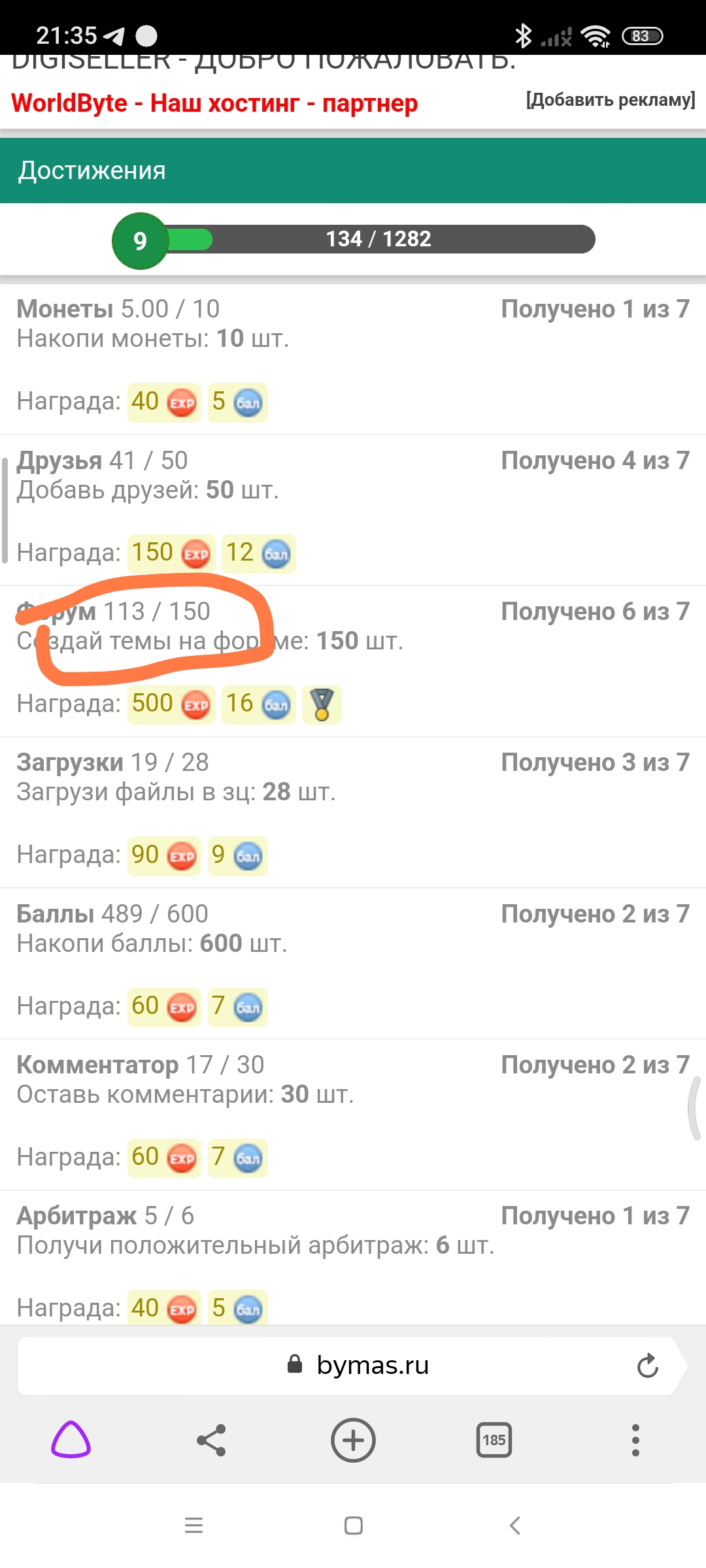The width and height of the screenshot is (706, 1568).
Task: Open a new browser tab
Action: click(353, 1440)
